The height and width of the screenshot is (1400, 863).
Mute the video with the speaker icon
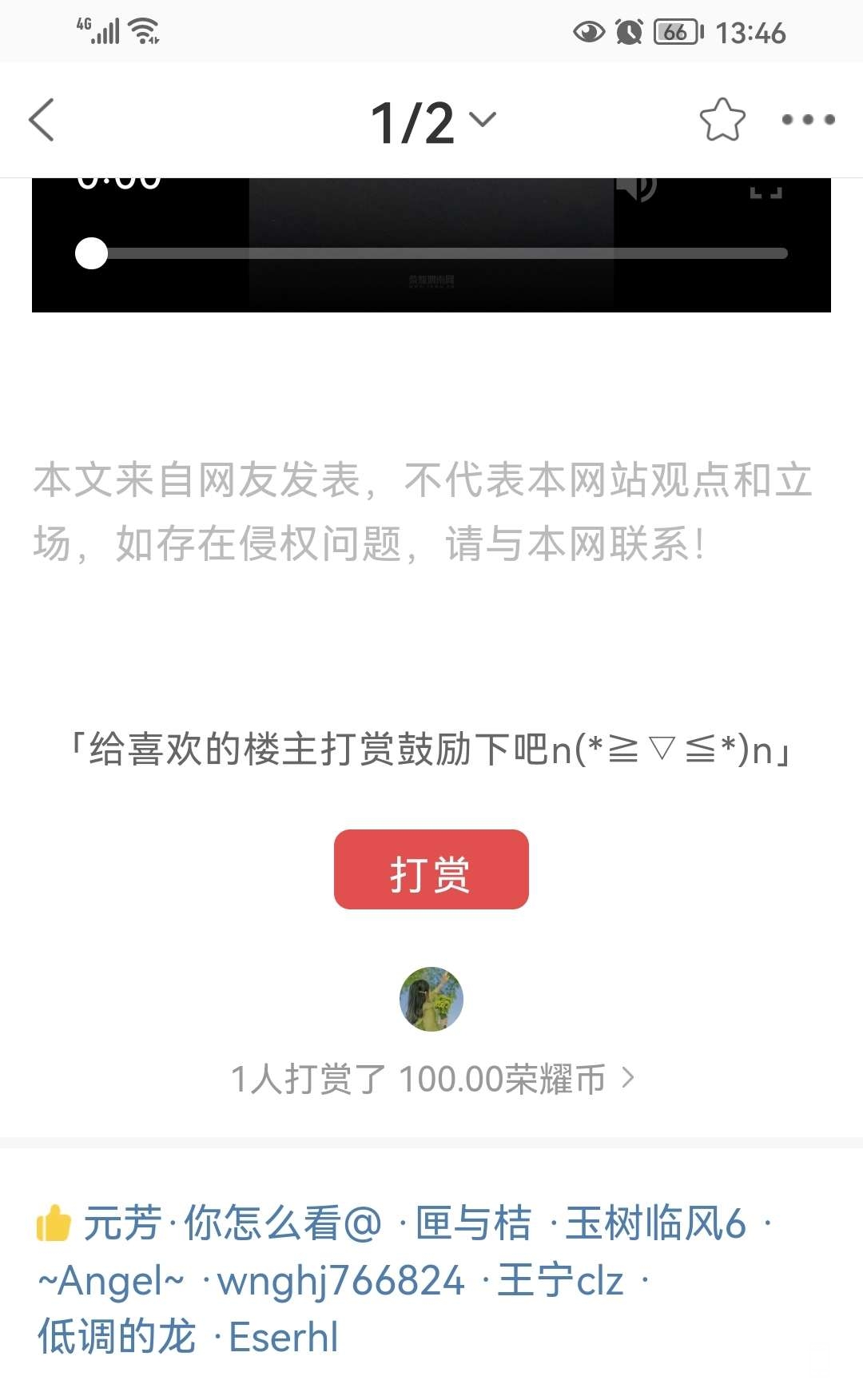[x=636, y=188]
